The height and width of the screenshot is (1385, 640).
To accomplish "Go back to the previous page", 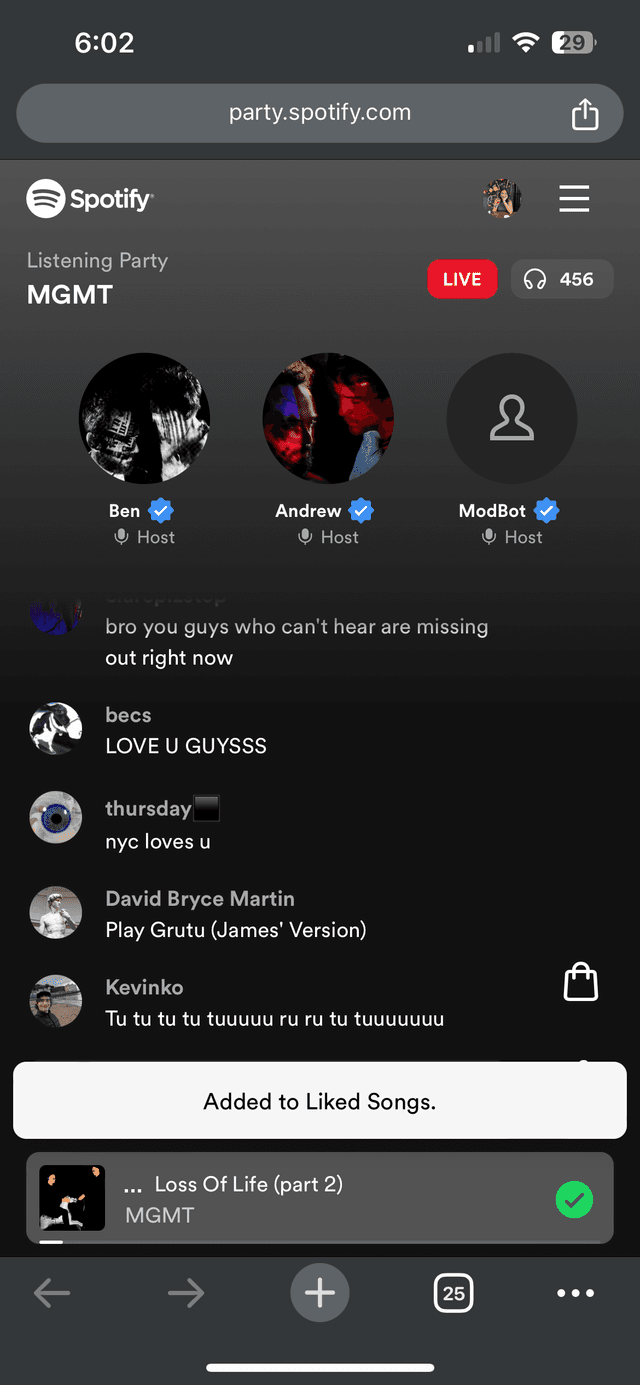I will (52, 1293).
